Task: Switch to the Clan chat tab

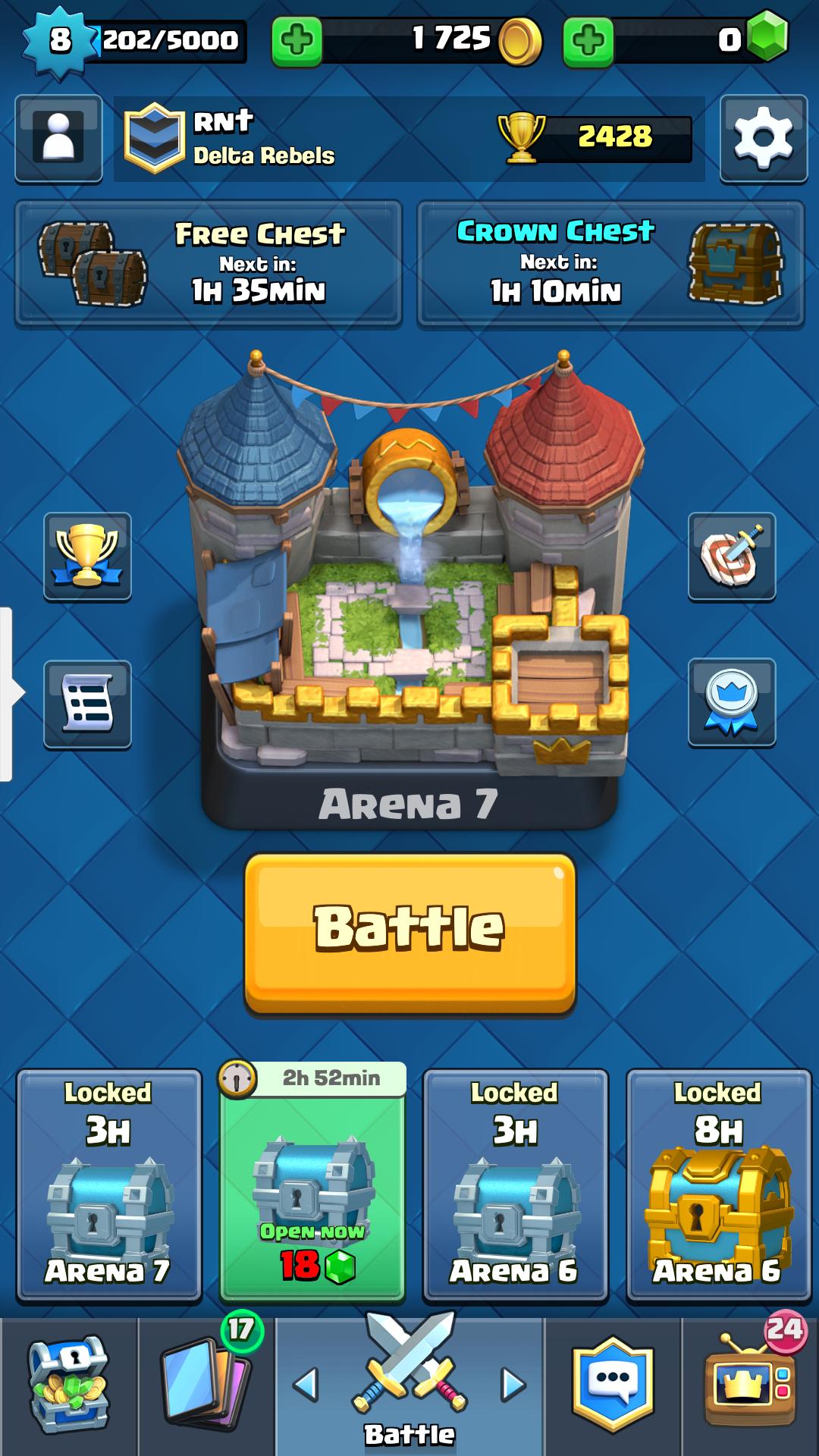Action: tap(613, 1386)
